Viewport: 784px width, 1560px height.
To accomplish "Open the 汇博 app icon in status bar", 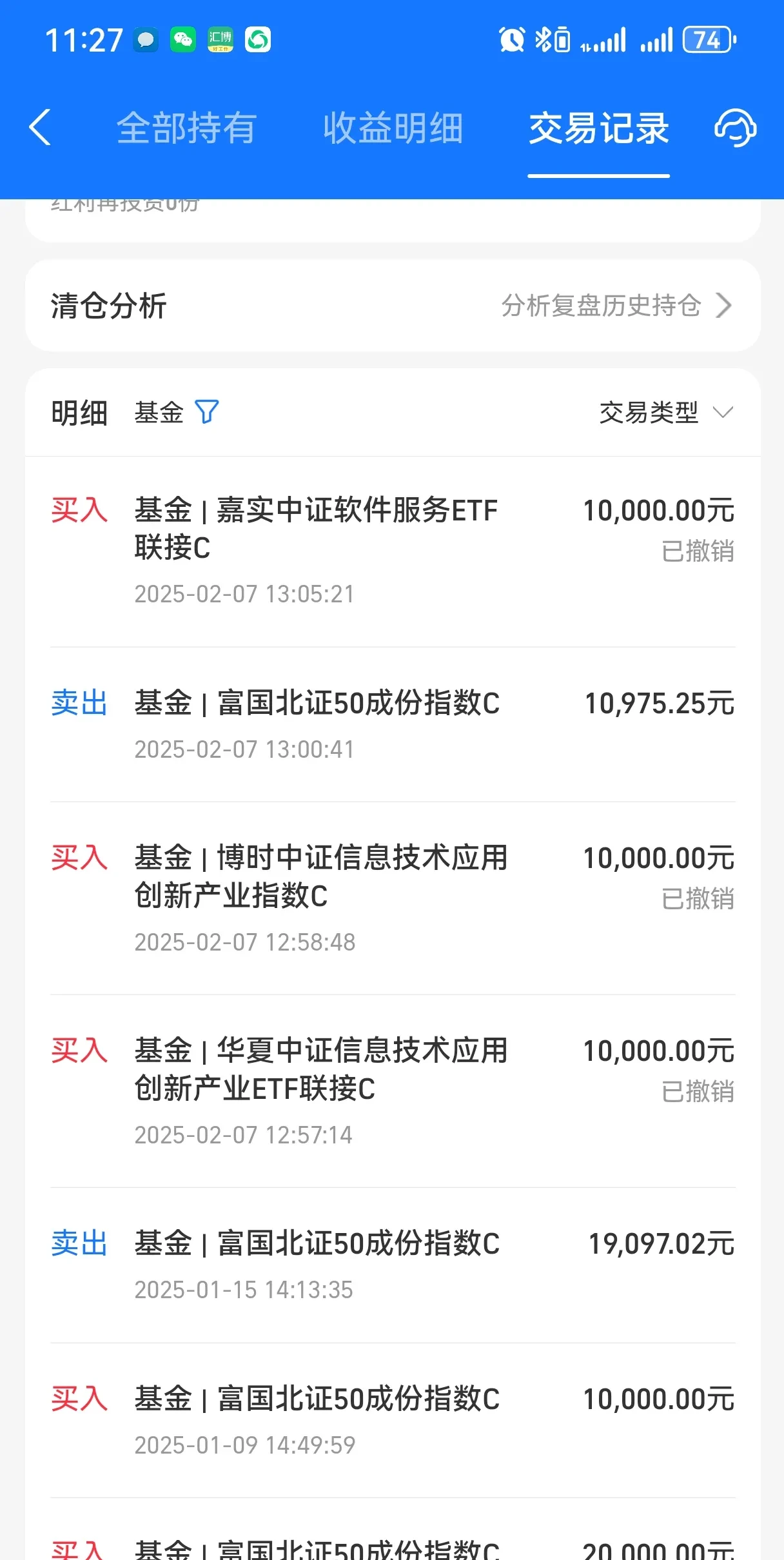I will 220,40.
